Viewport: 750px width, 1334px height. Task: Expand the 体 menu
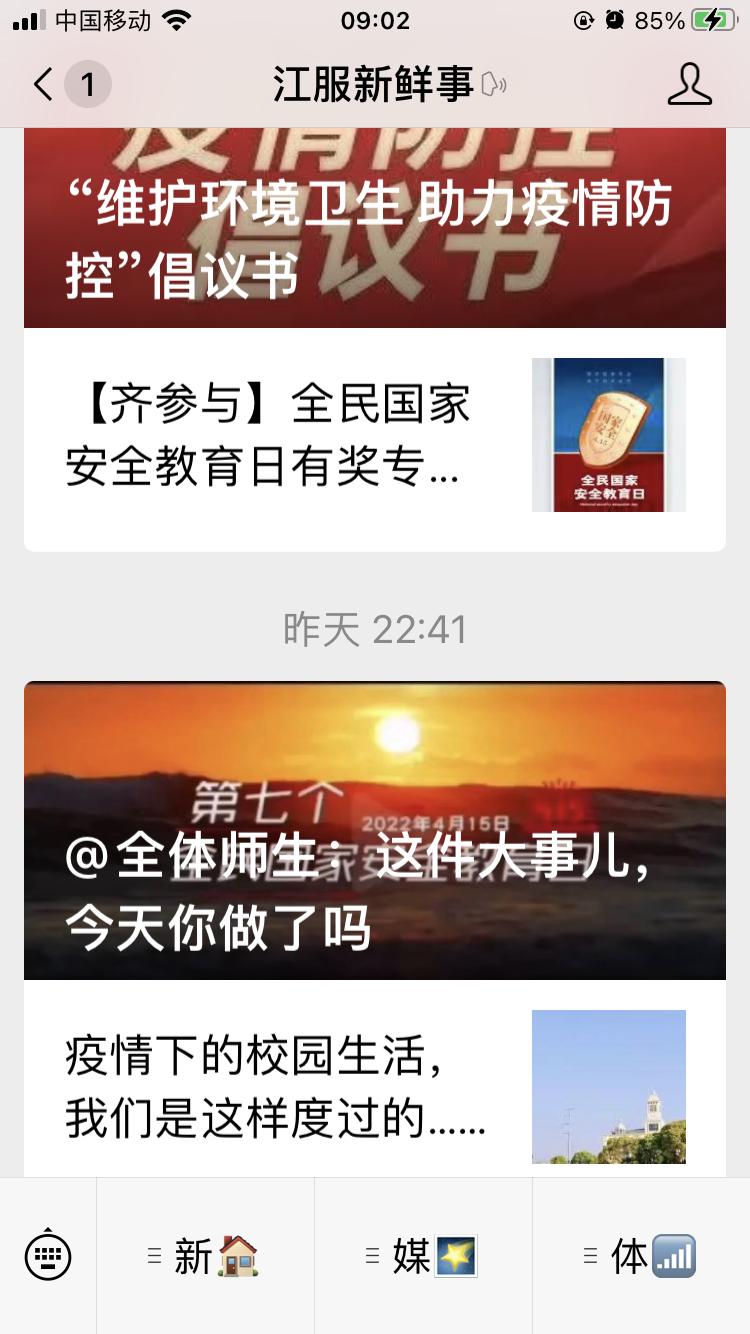641,1256
